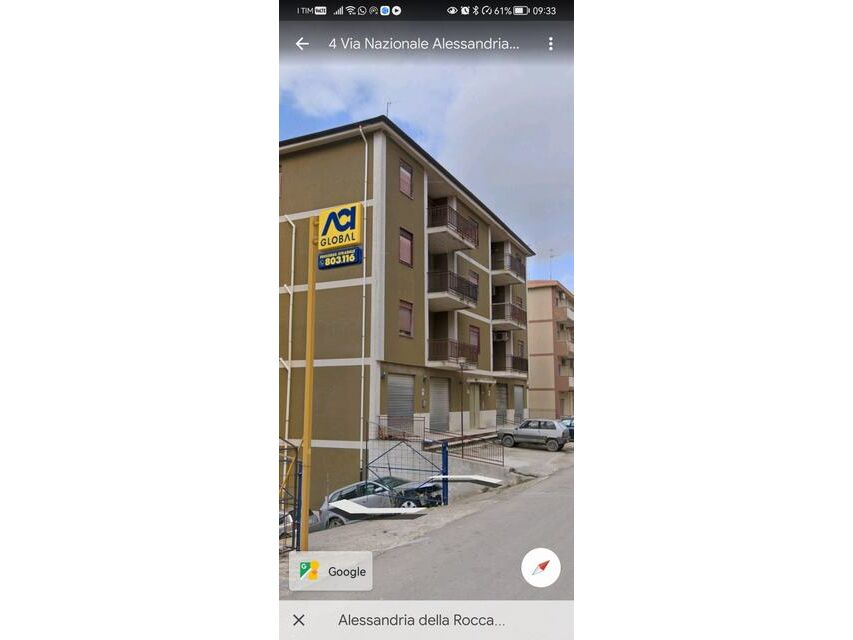Open Alessandria della Rocca location details
This screenshot has width=853, height=640.
point(421,620)
